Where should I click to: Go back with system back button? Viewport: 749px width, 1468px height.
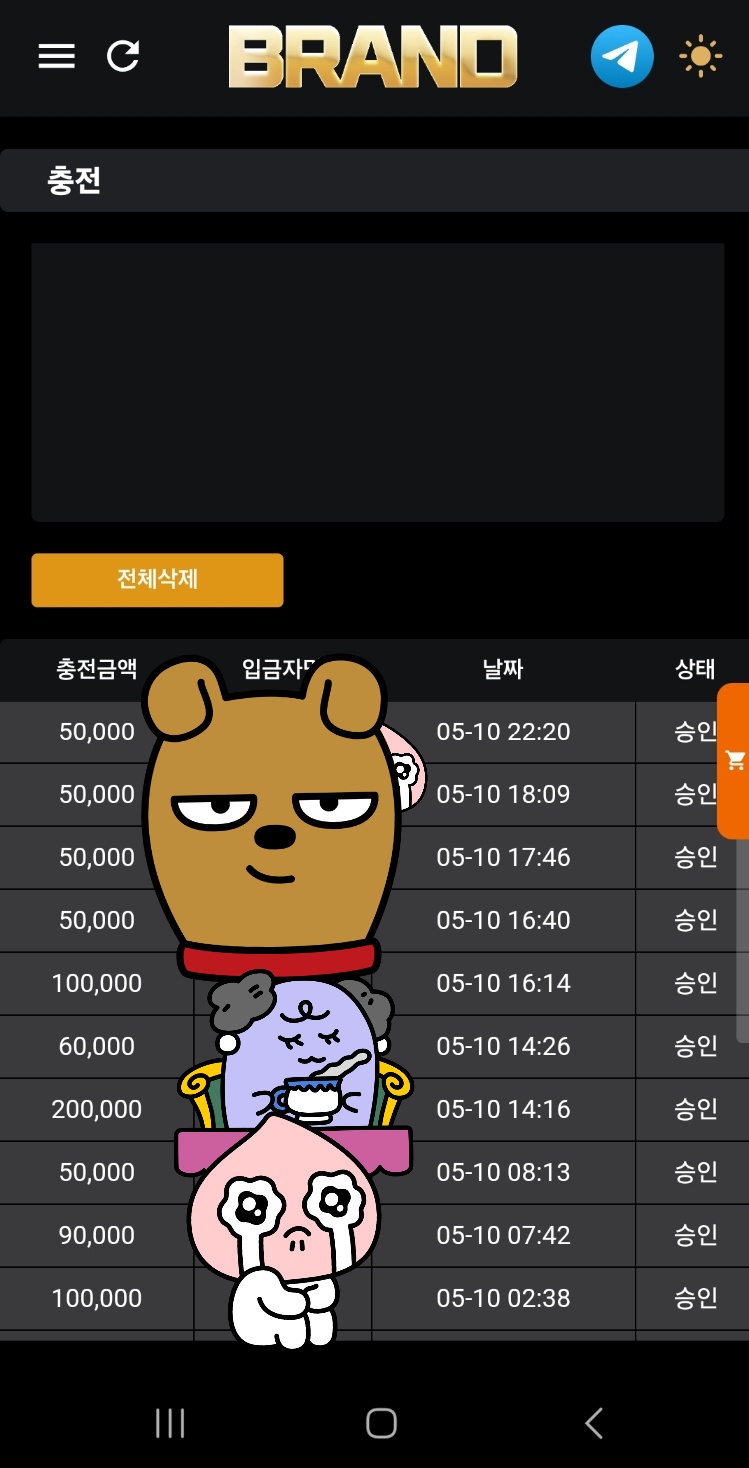pos(594,1423)
